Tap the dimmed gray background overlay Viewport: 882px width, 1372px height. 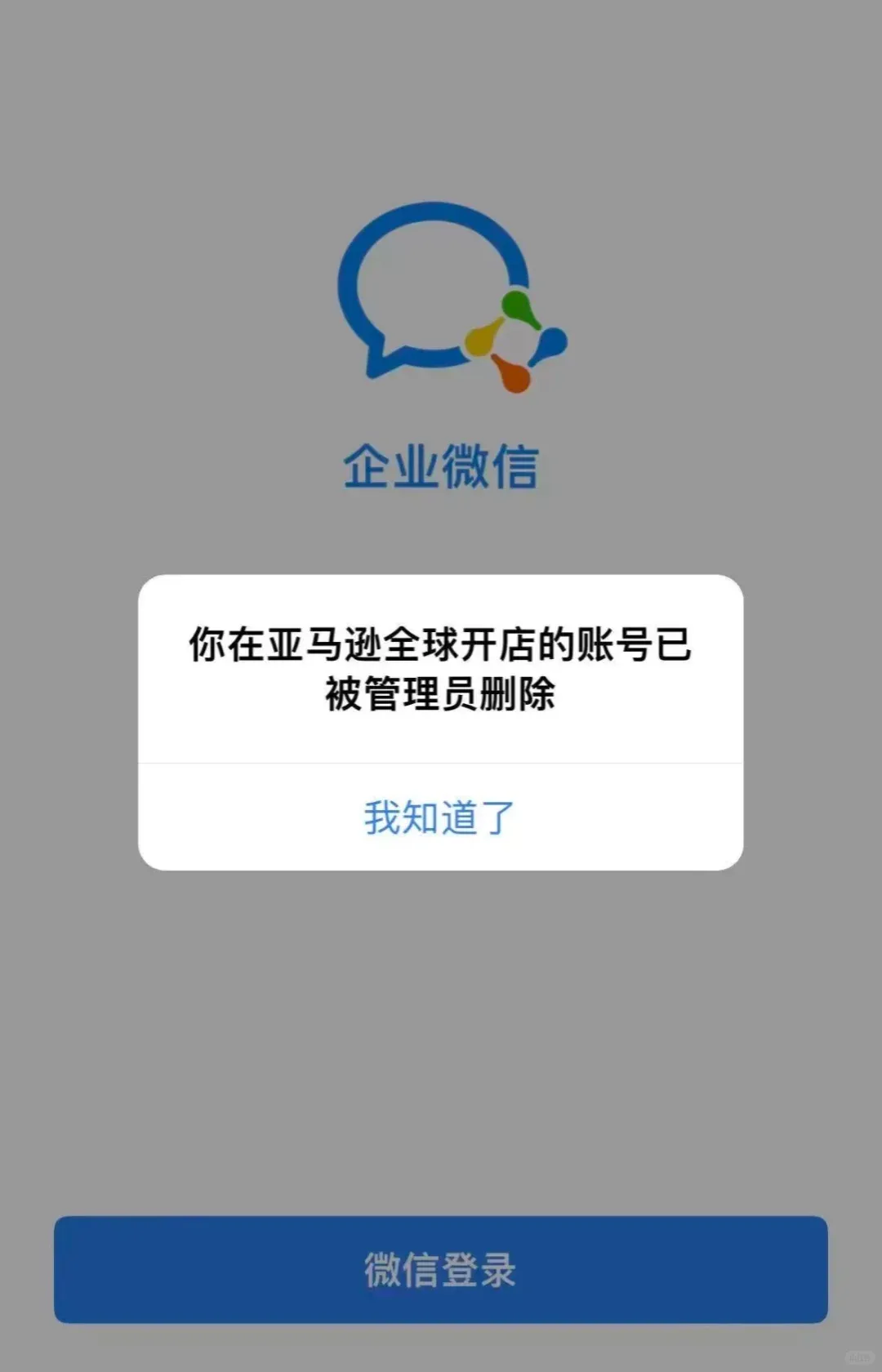441,1021
